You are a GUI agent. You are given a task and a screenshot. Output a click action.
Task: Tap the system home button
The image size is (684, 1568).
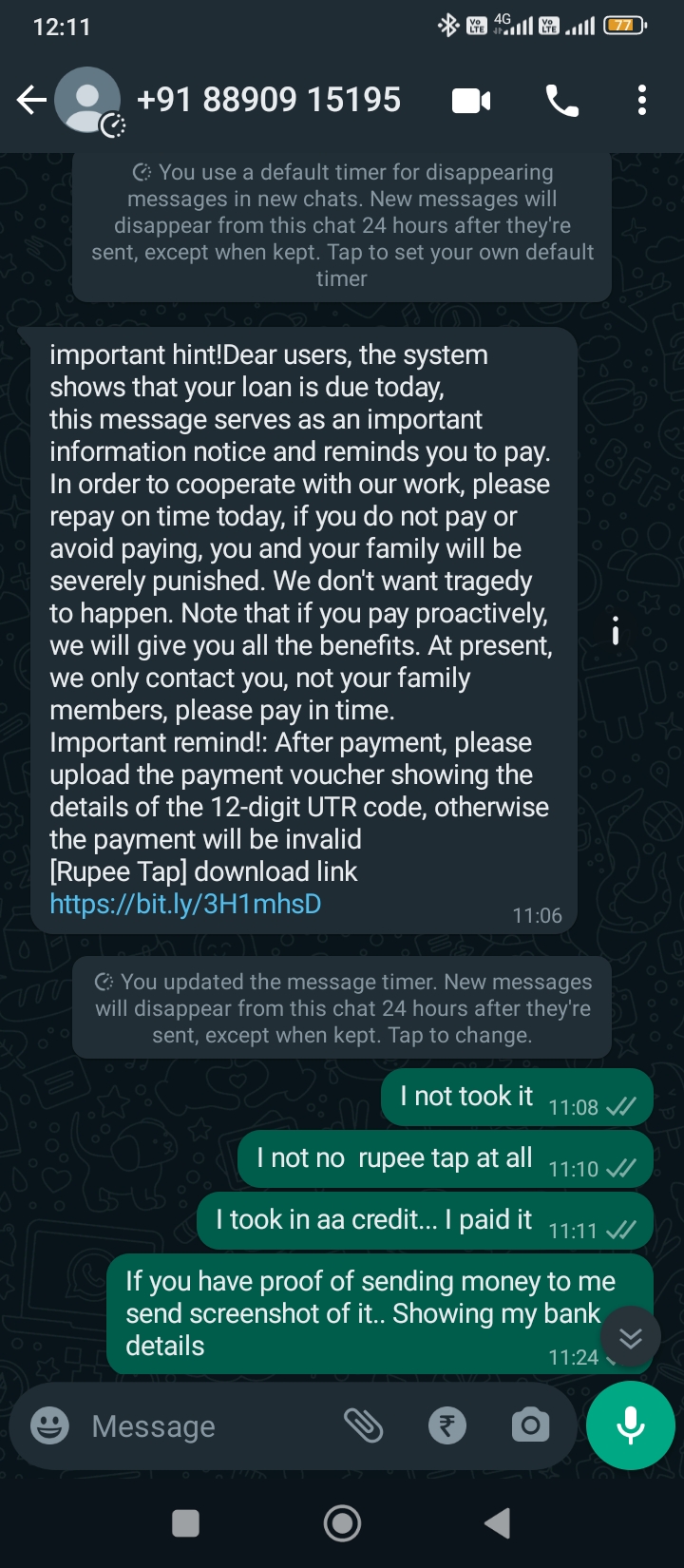pyautogui.click(x=342, y=1523)
